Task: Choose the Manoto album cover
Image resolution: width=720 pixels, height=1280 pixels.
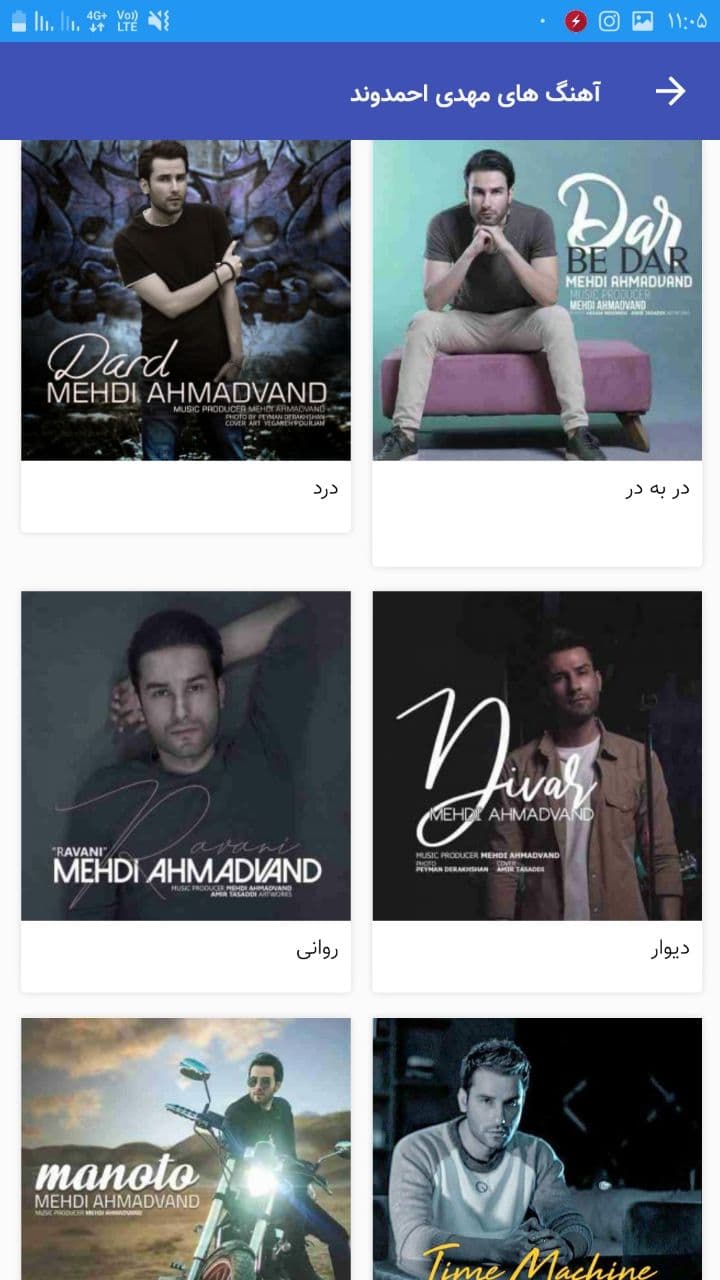Action: [x=186, y=1150]
